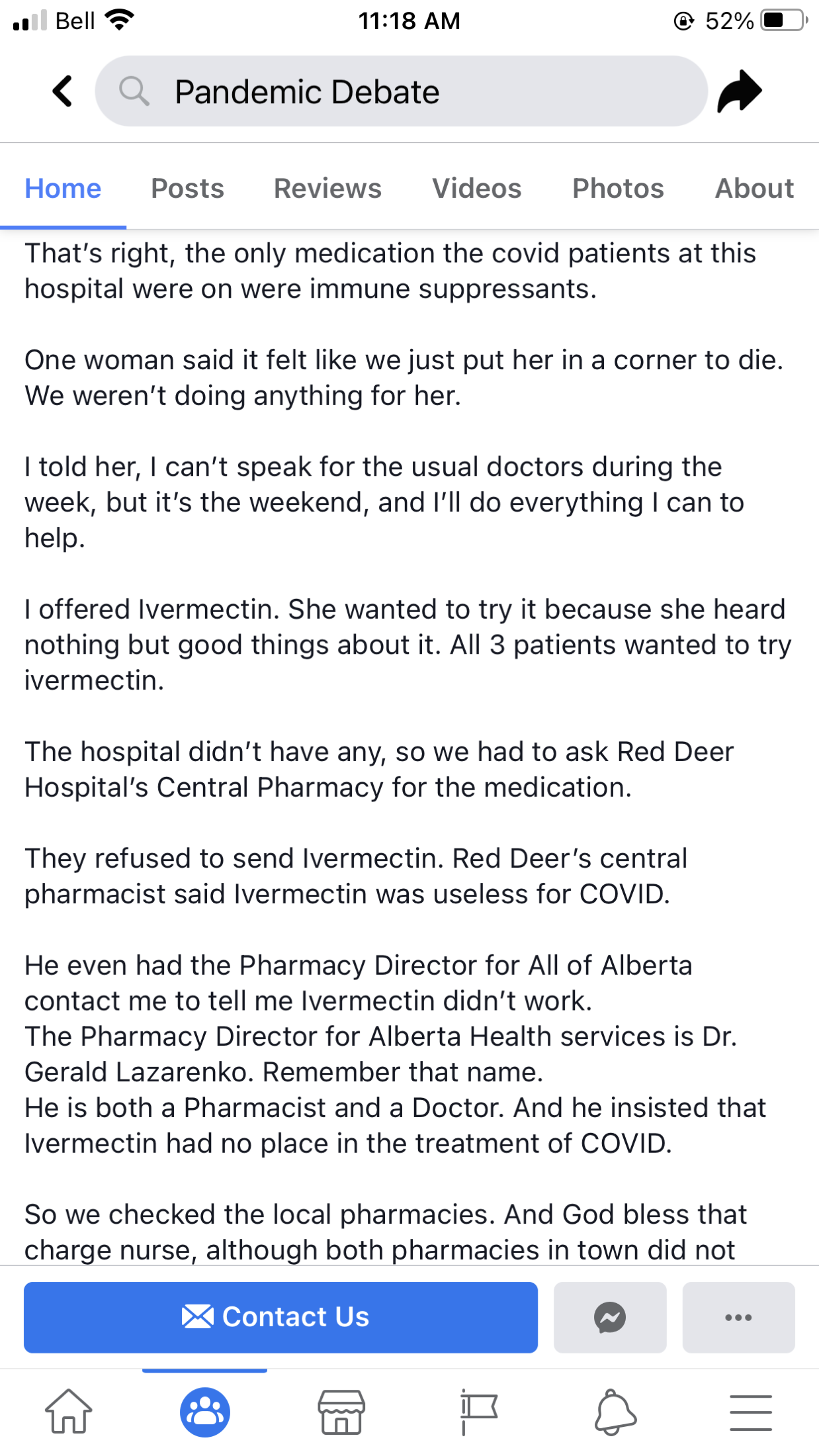819x1456 pixels.
Task: View the Reviews tab
Action: [x=327, y=189]
